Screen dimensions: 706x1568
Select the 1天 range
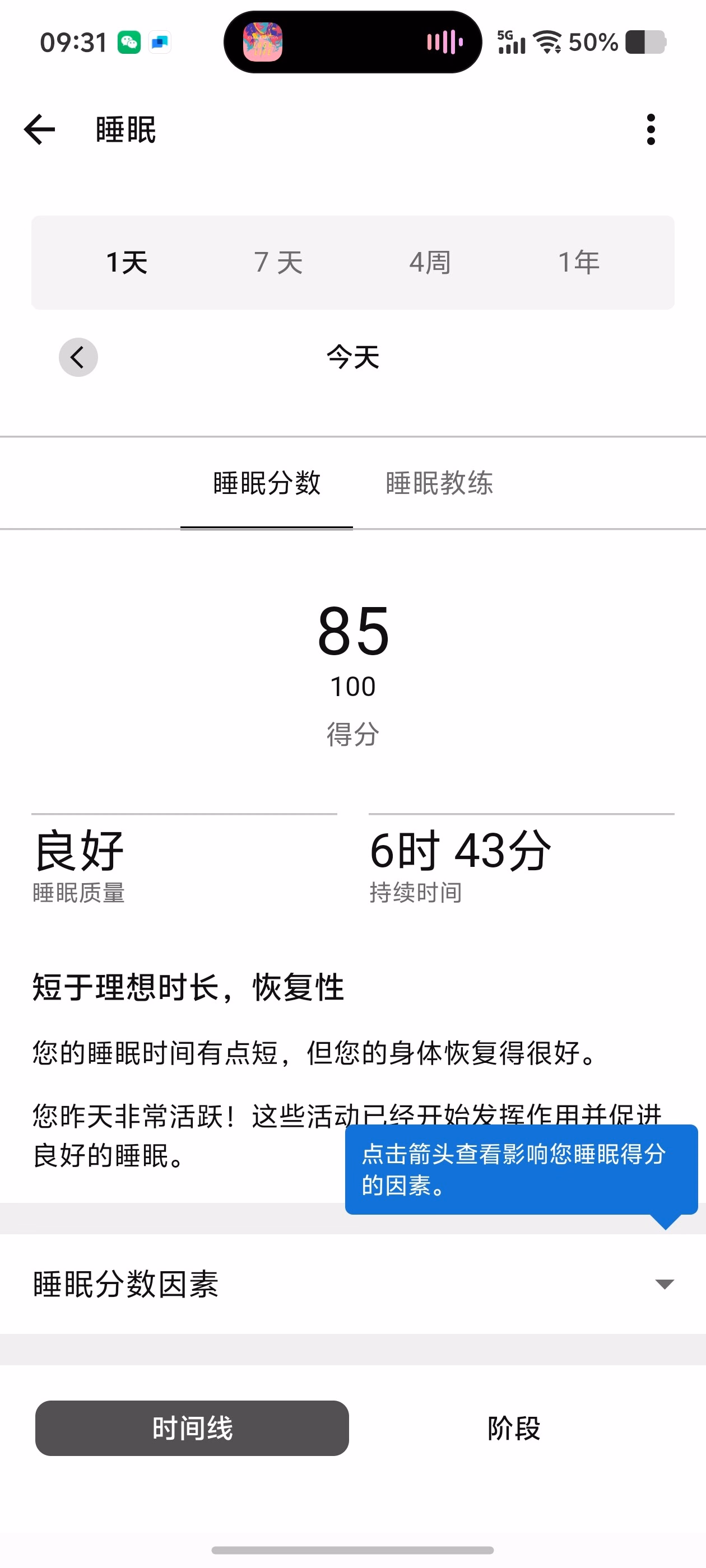pos(127,262)
